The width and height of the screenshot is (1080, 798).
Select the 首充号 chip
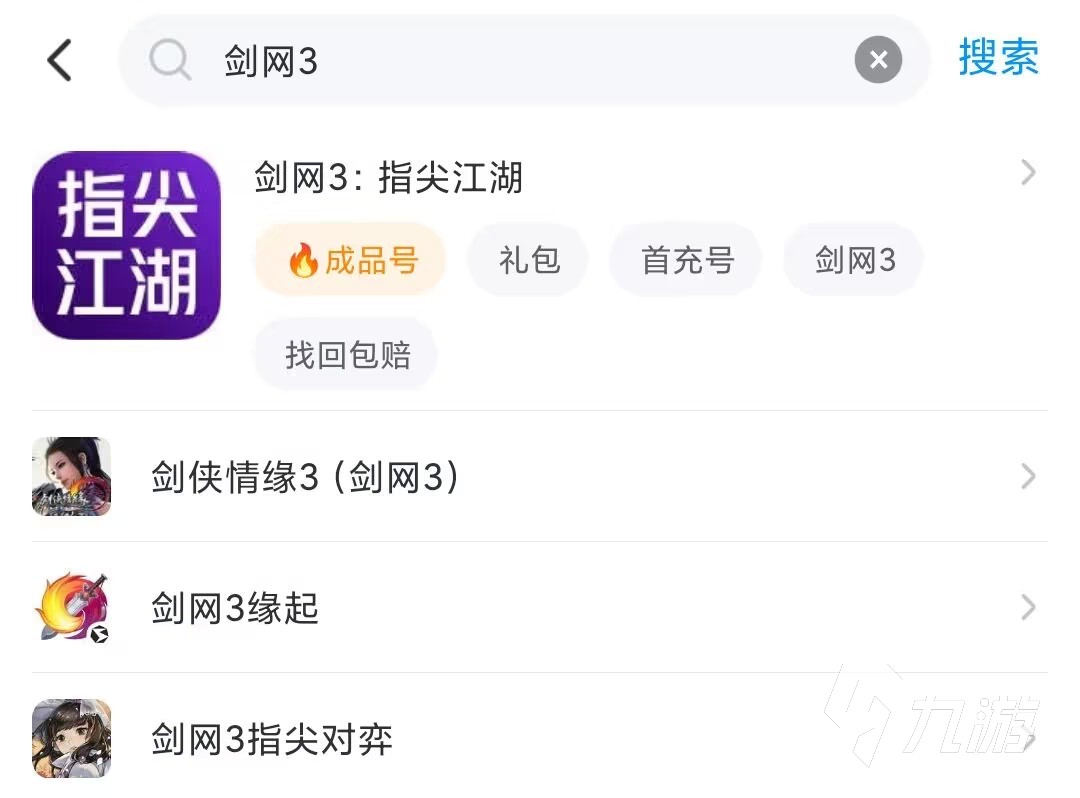pos(687,260)
